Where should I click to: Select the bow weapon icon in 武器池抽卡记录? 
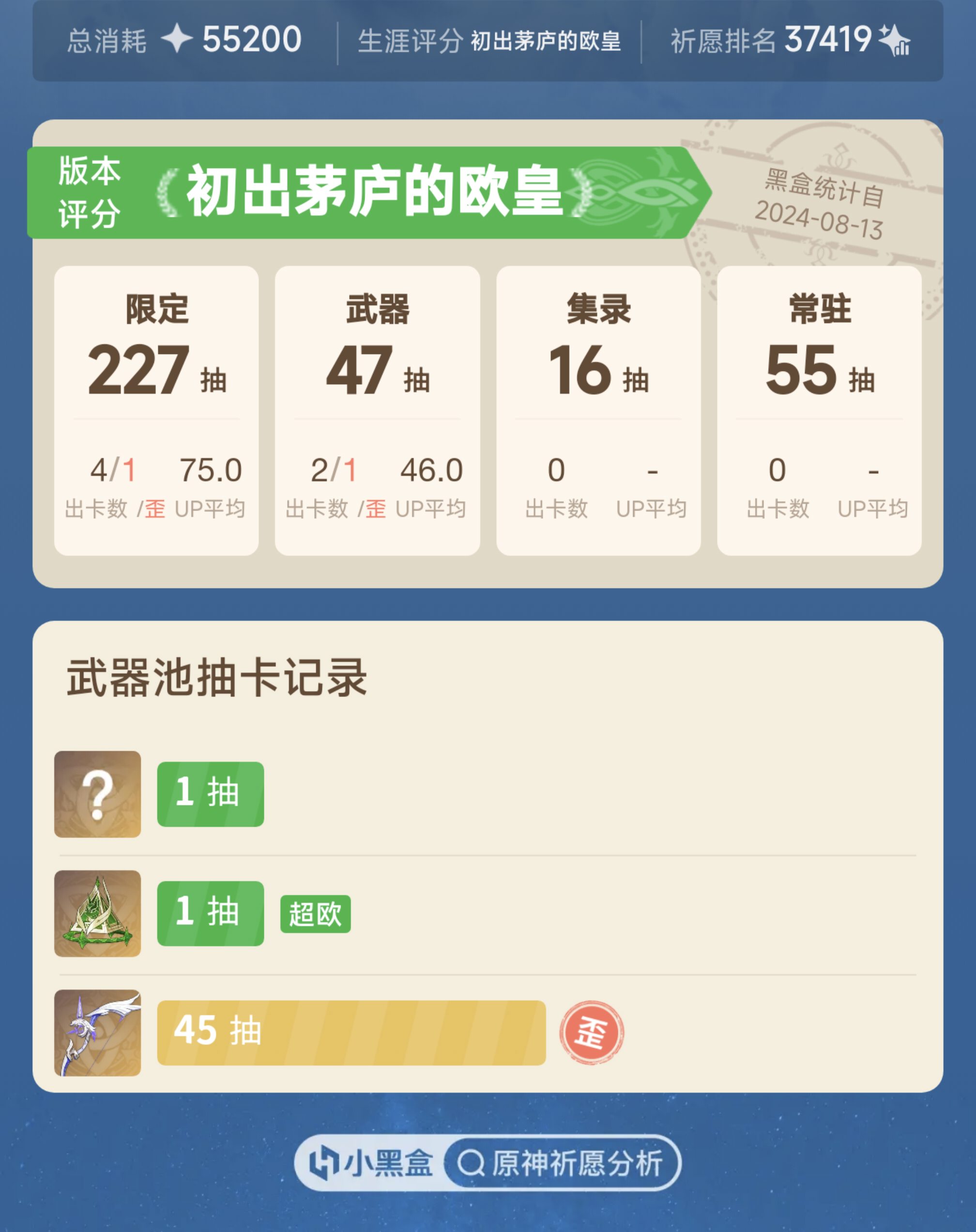click(x=97, y=1032)
